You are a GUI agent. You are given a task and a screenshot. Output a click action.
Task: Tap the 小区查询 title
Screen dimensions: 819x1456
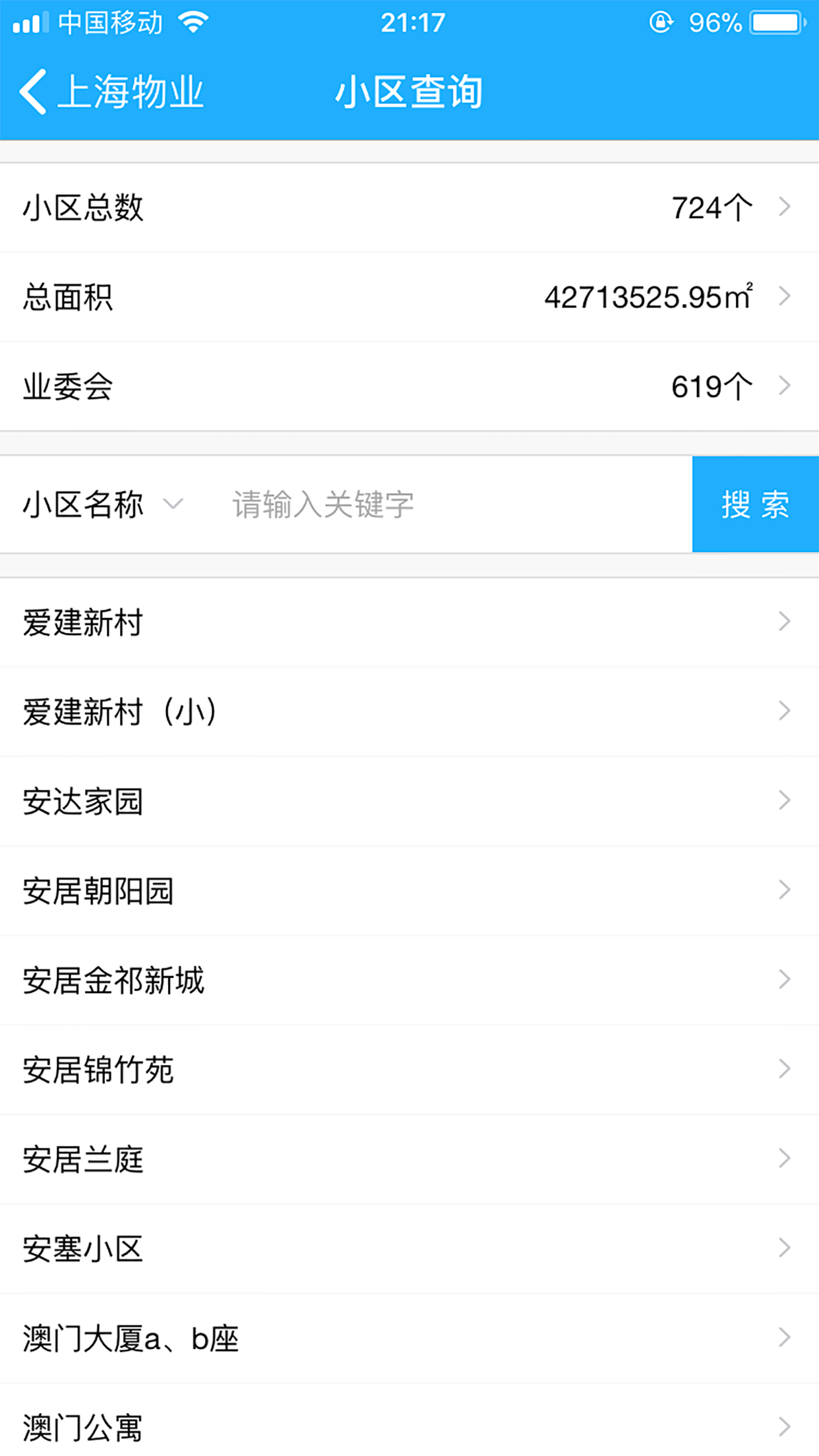[409, 92]
